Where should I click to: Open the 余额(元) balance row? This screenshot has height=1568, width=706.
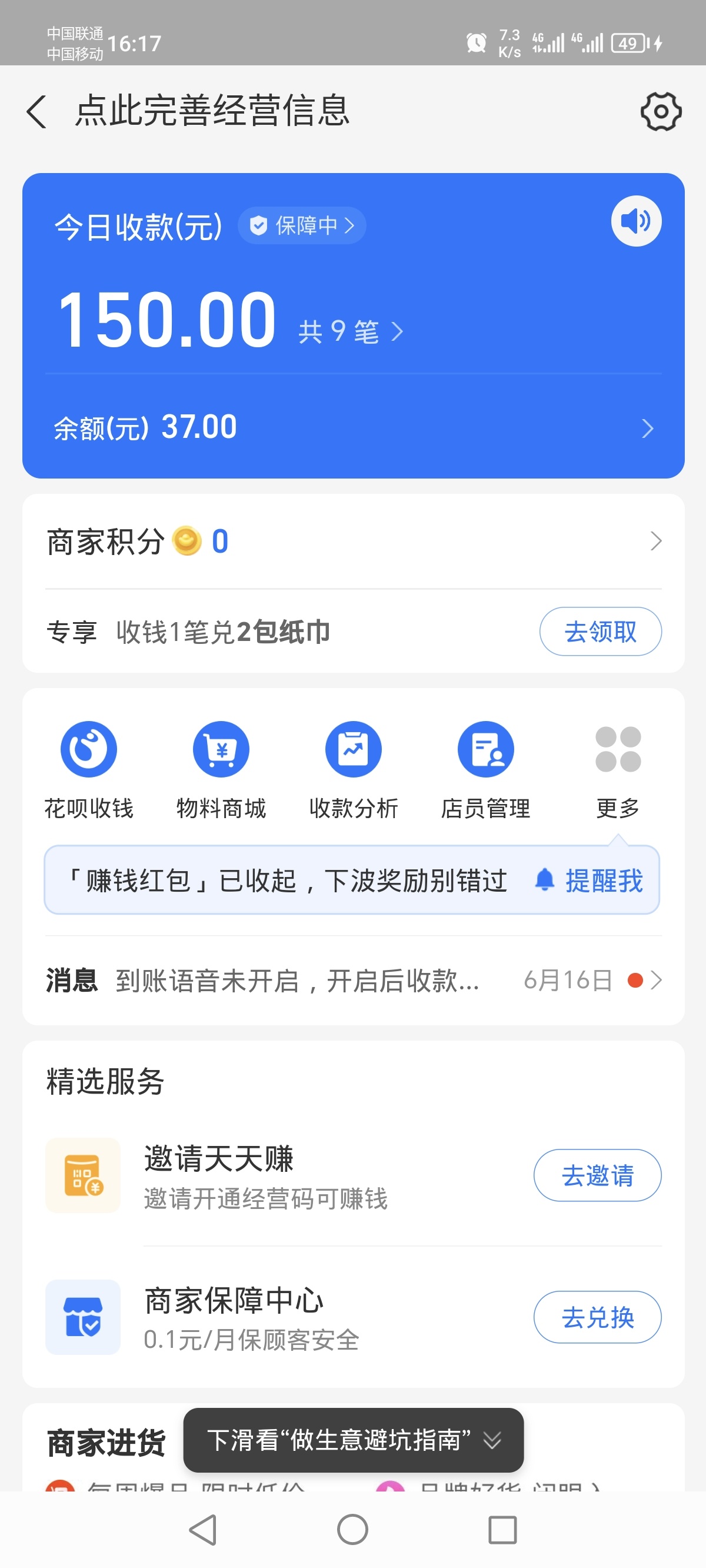click(x=353, y=427)
